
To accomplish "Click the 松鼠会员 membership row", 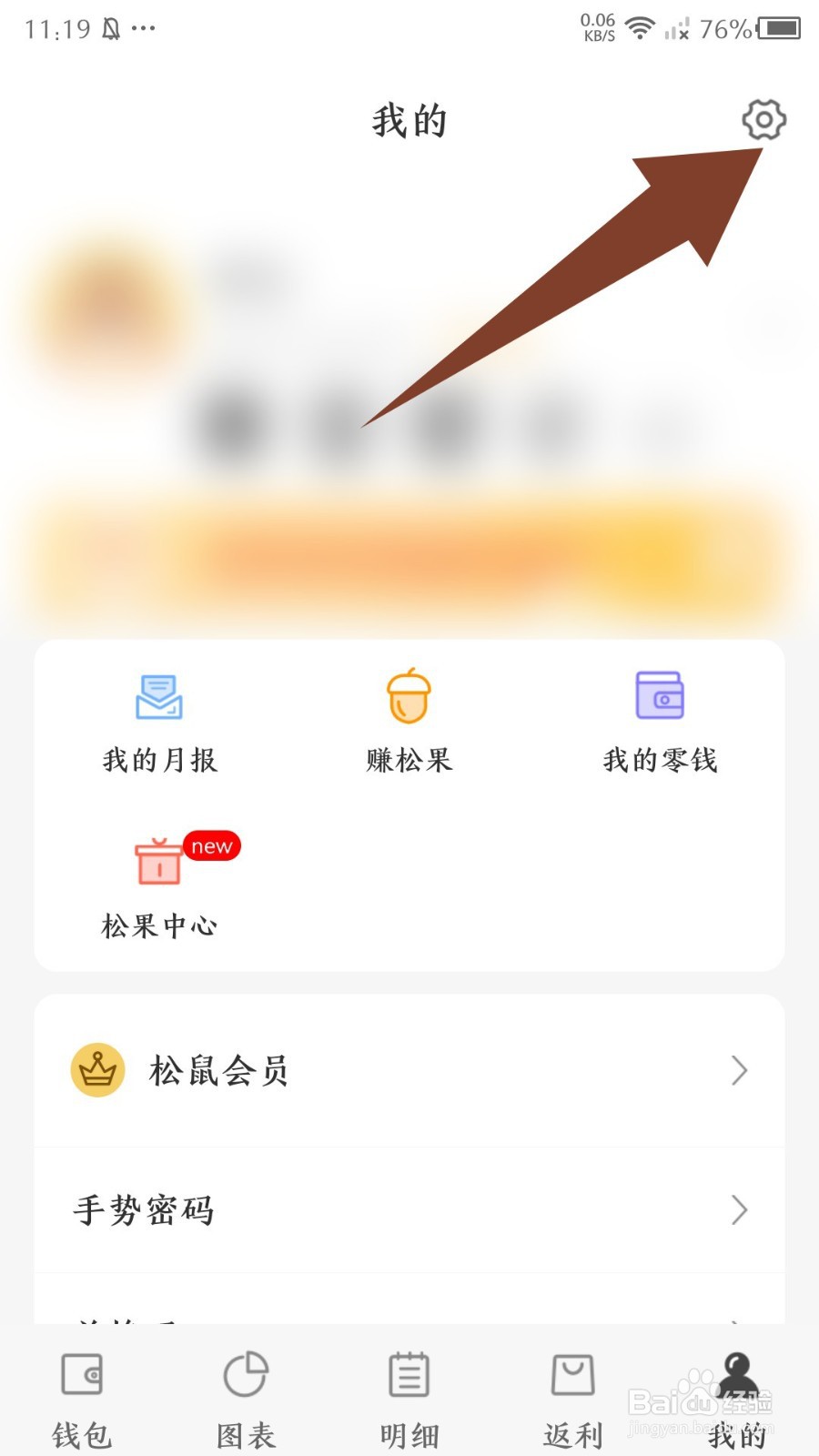I will click(x=409, y=1071).
